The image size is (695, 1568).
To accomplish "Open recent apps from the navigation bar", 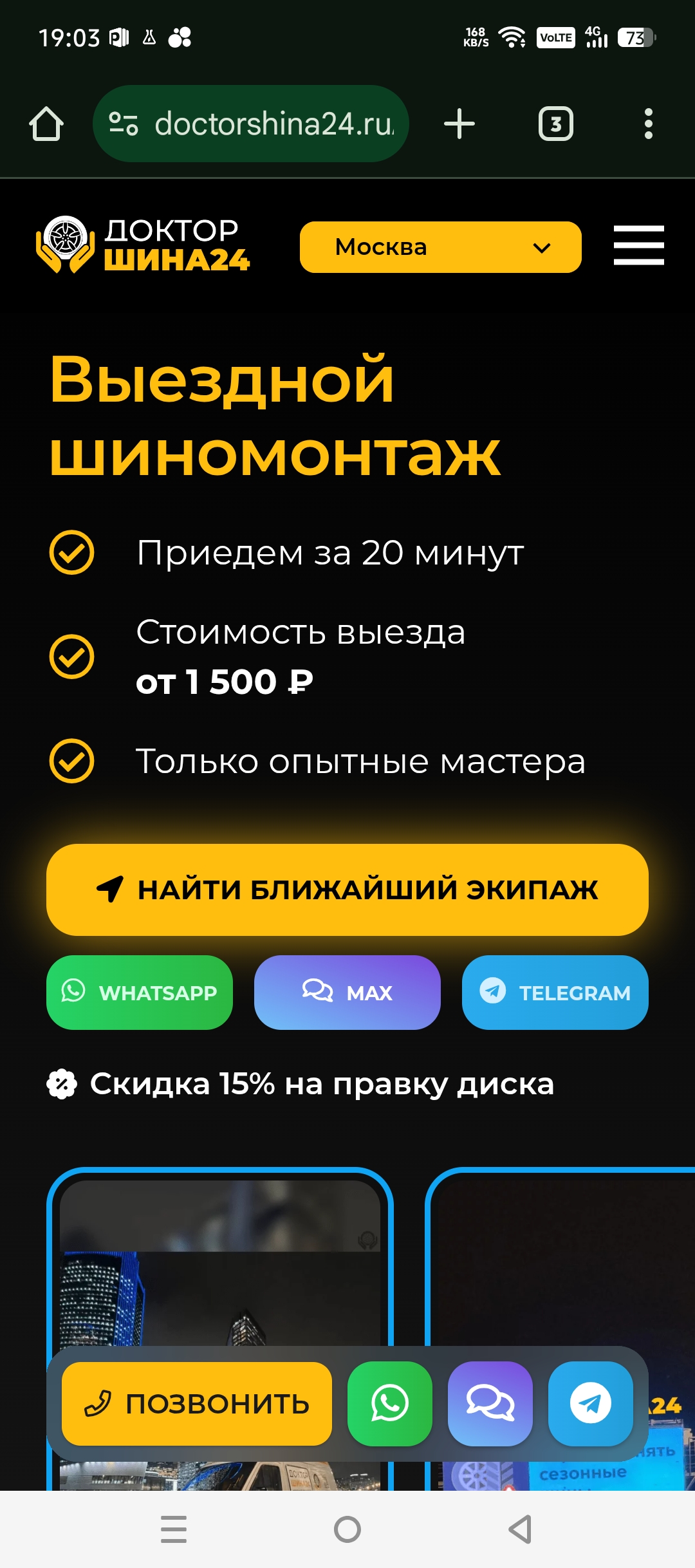I will coord(174,1529).
